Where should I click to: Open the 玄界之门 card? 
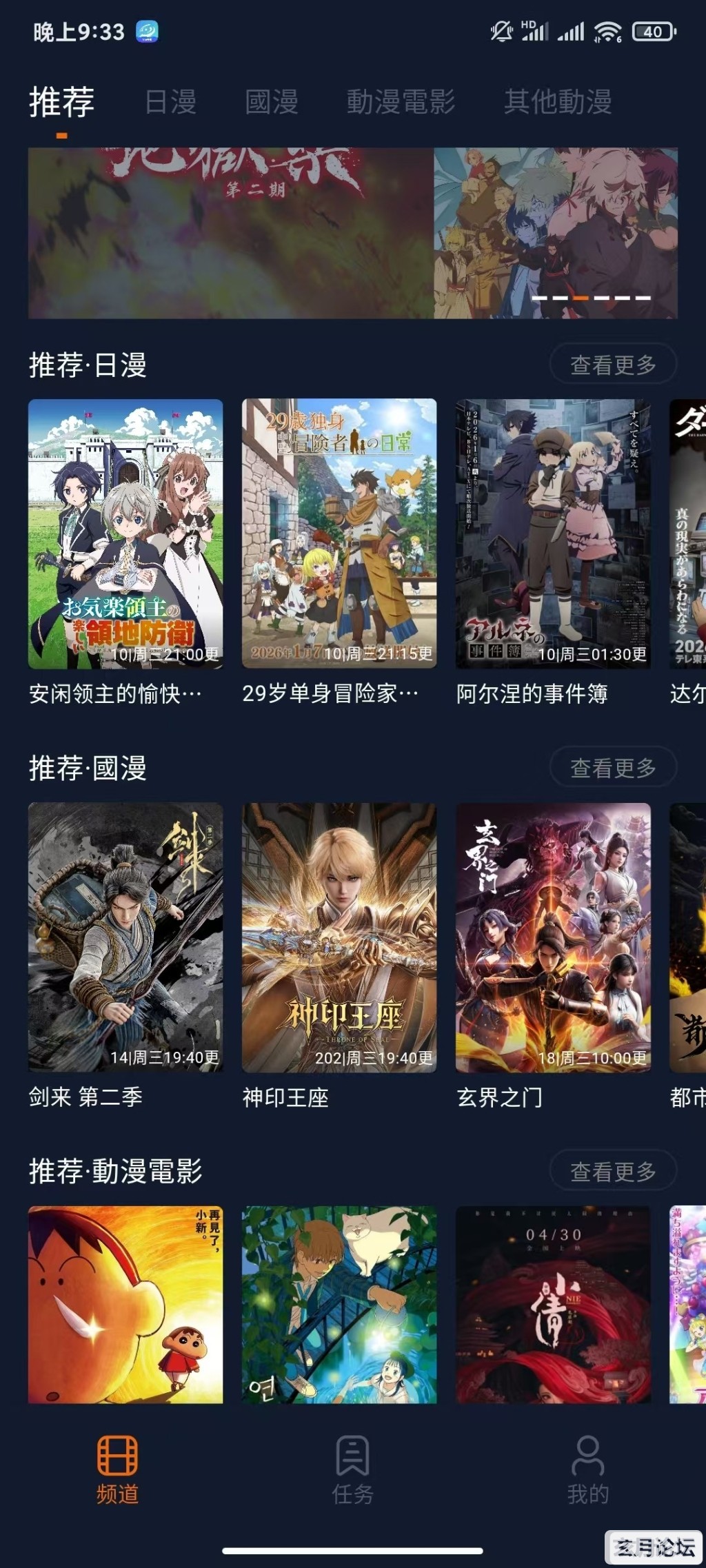pos(553,937)
